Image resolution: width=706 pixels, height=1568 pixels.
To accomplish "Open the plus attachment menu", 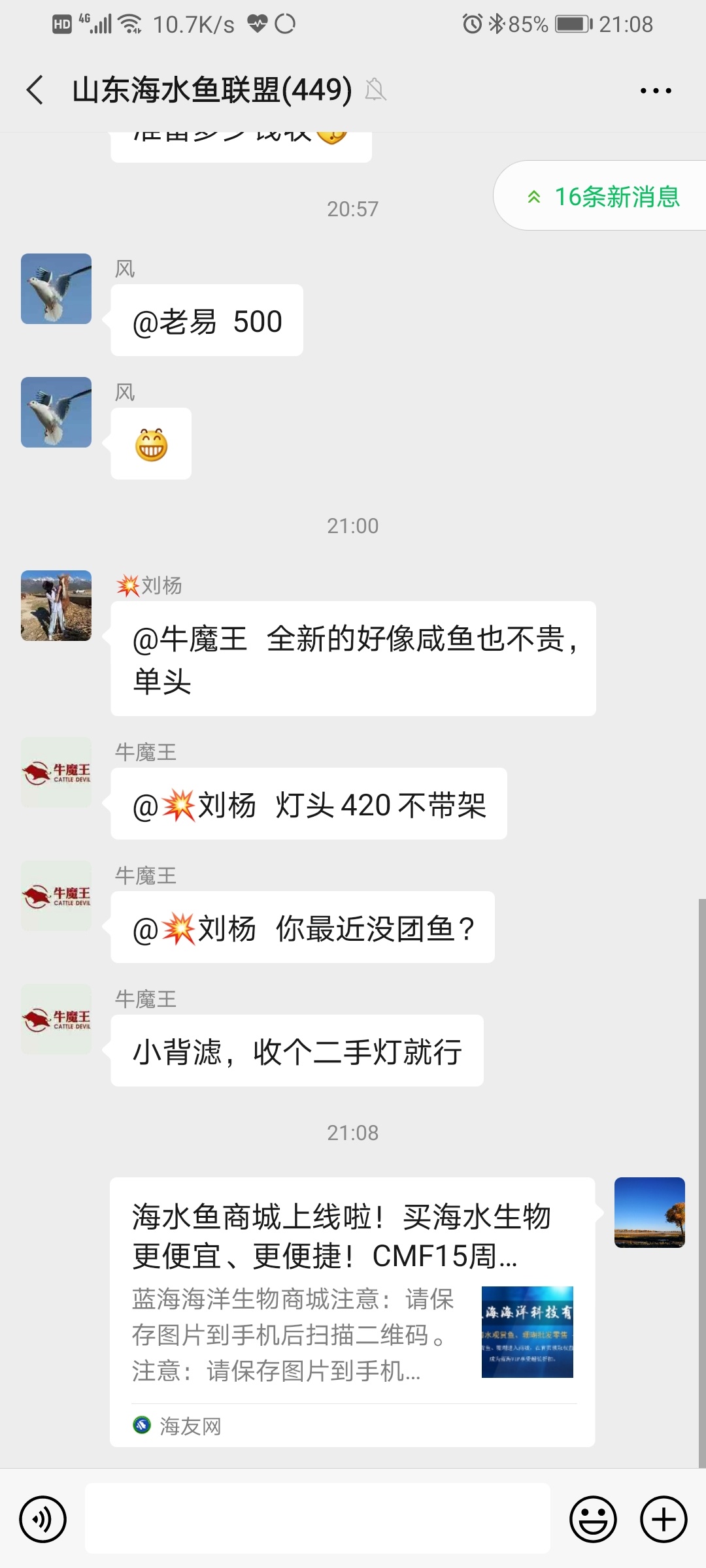I will 664,1519.
